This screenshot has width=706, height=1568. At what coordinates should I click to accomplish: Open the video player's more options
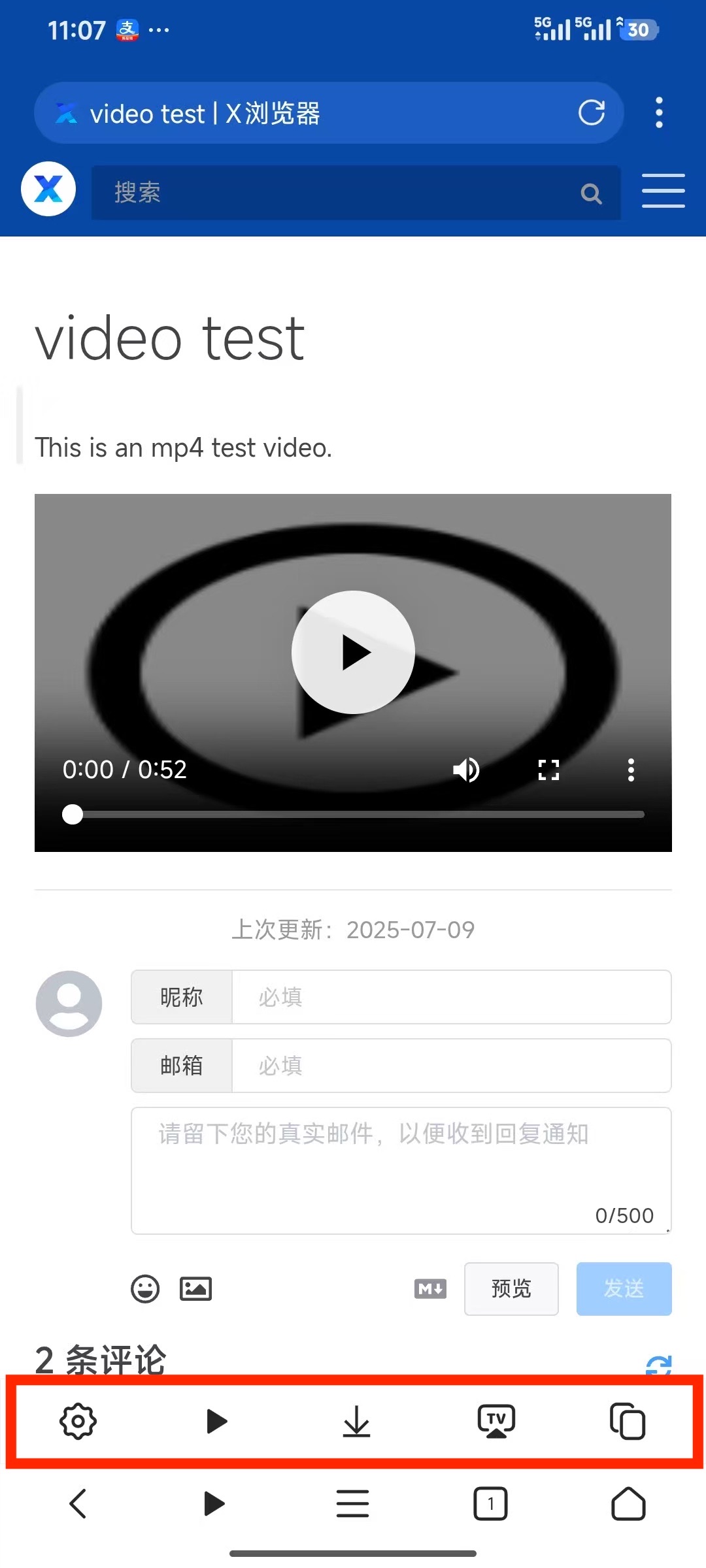point(631,770)
